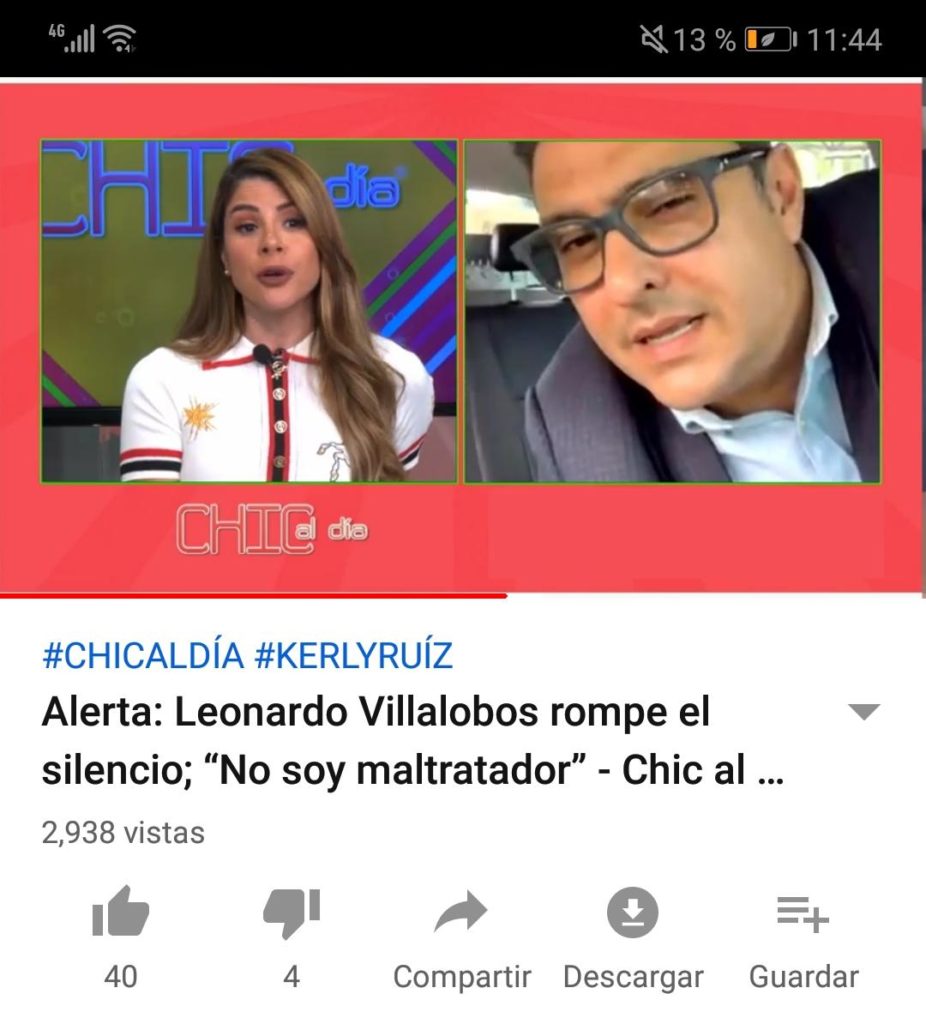
Task: Select the Guardar save-to-playlist icon
Action: [803, 911]
